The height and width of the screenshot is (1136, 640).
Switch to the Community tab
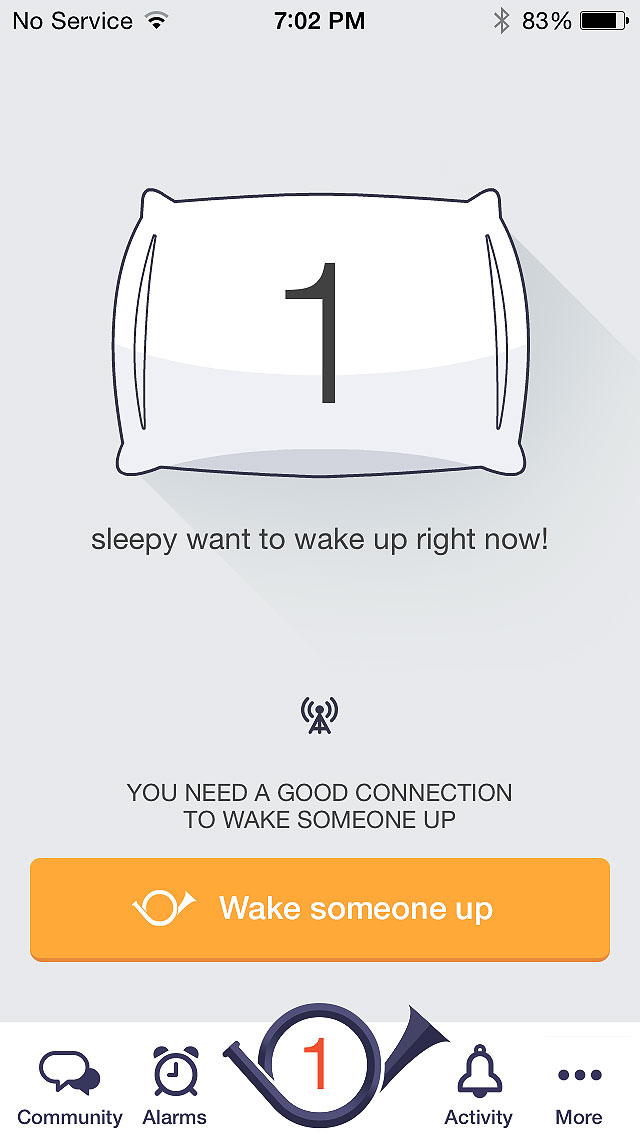tap(70, 1087)
